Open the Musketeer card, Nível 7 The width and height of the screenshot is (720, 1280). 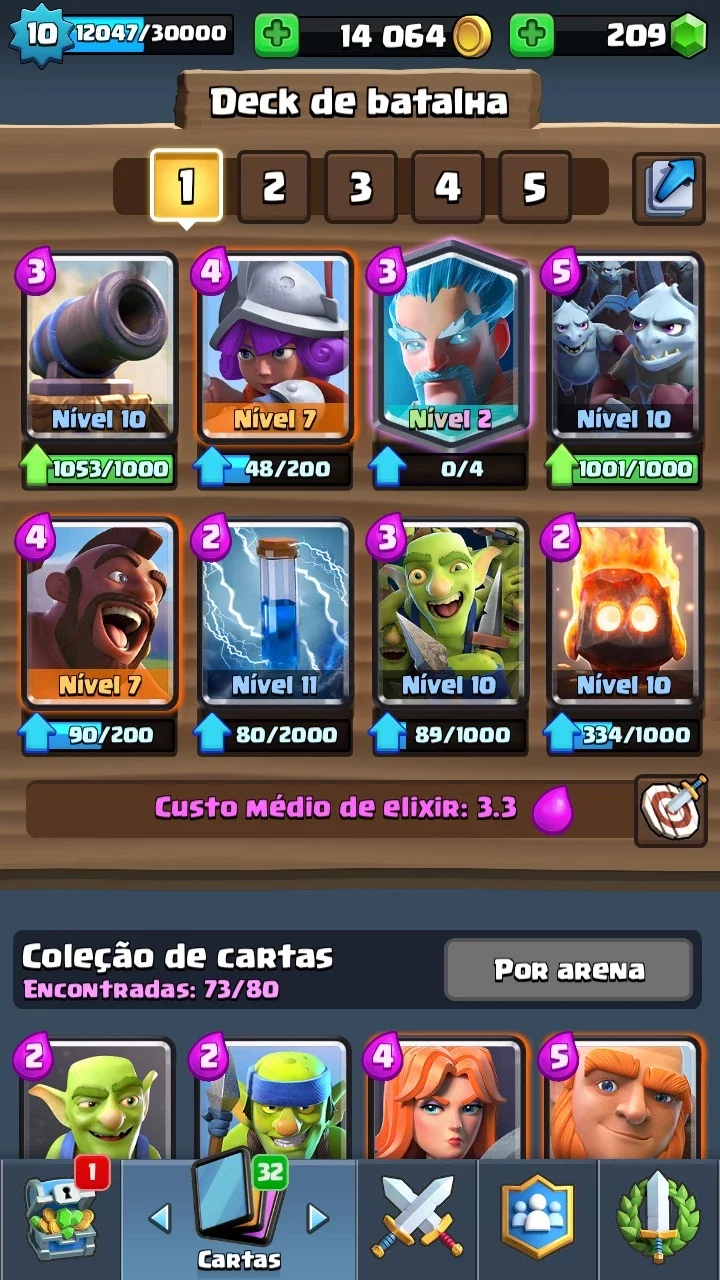pos(274,346)
